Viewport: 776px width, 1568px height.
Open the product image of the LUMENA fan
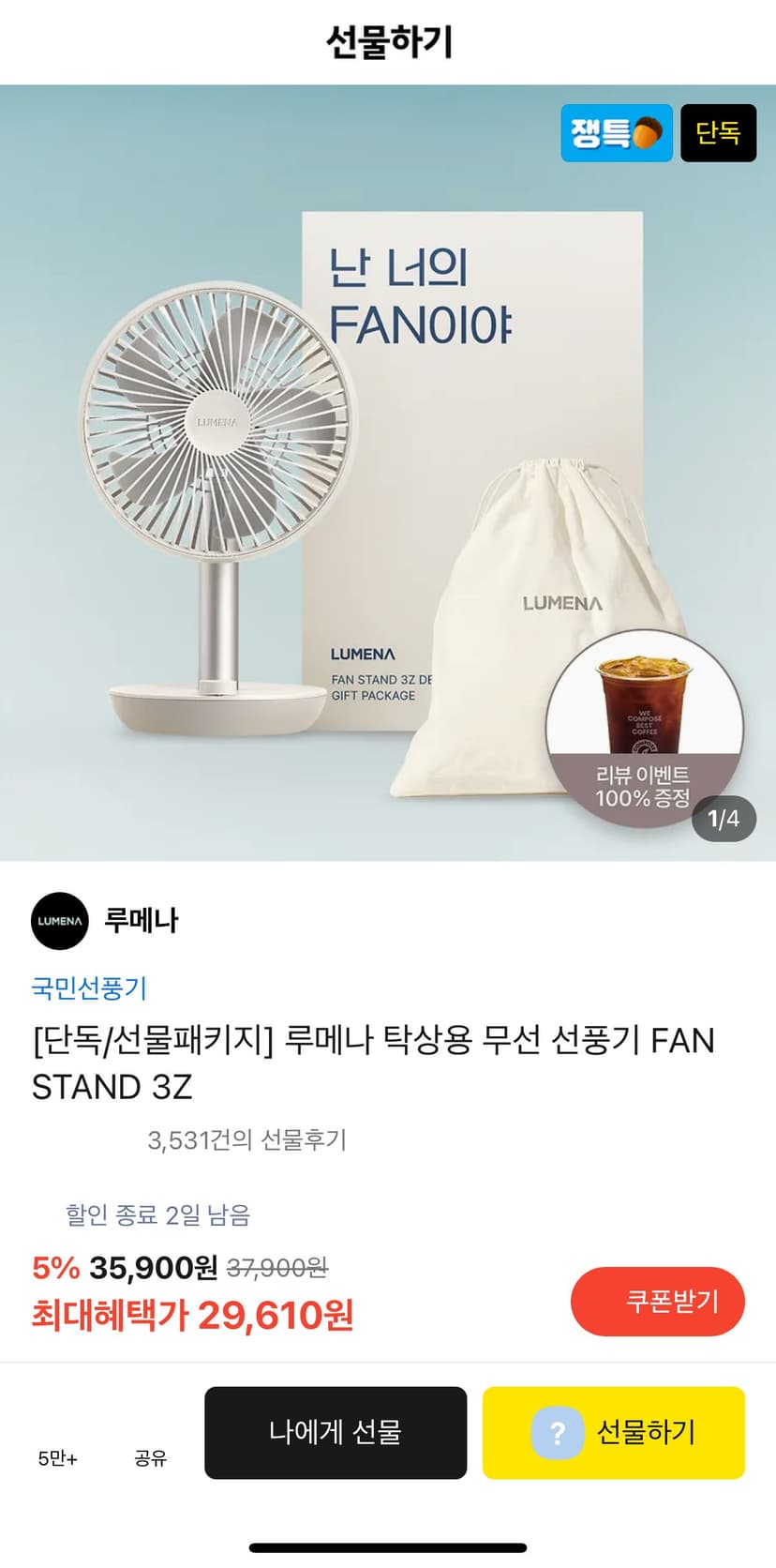(x=388, y=473)
